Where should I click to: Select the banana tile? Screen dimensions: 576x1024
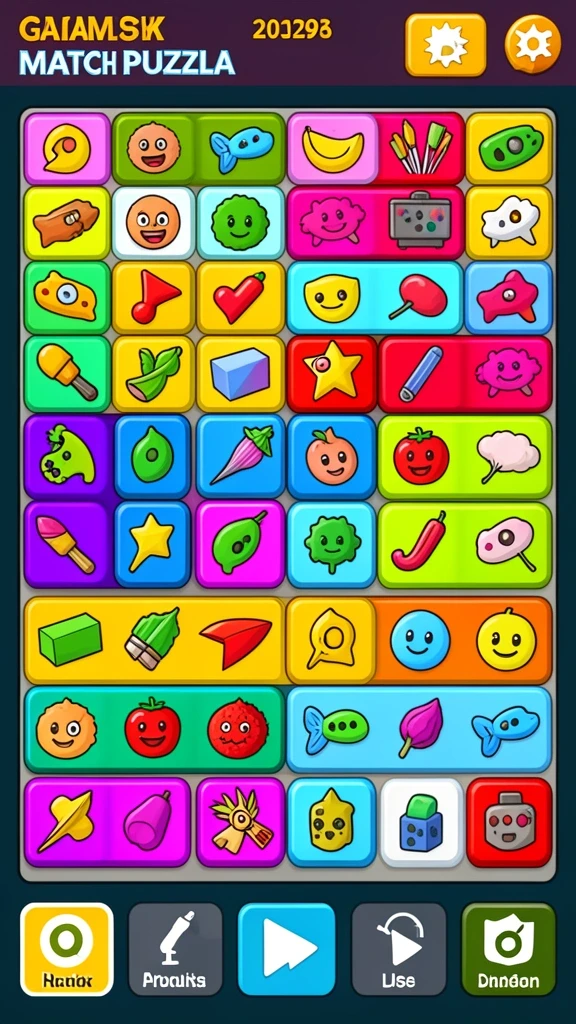coord(332,148)
